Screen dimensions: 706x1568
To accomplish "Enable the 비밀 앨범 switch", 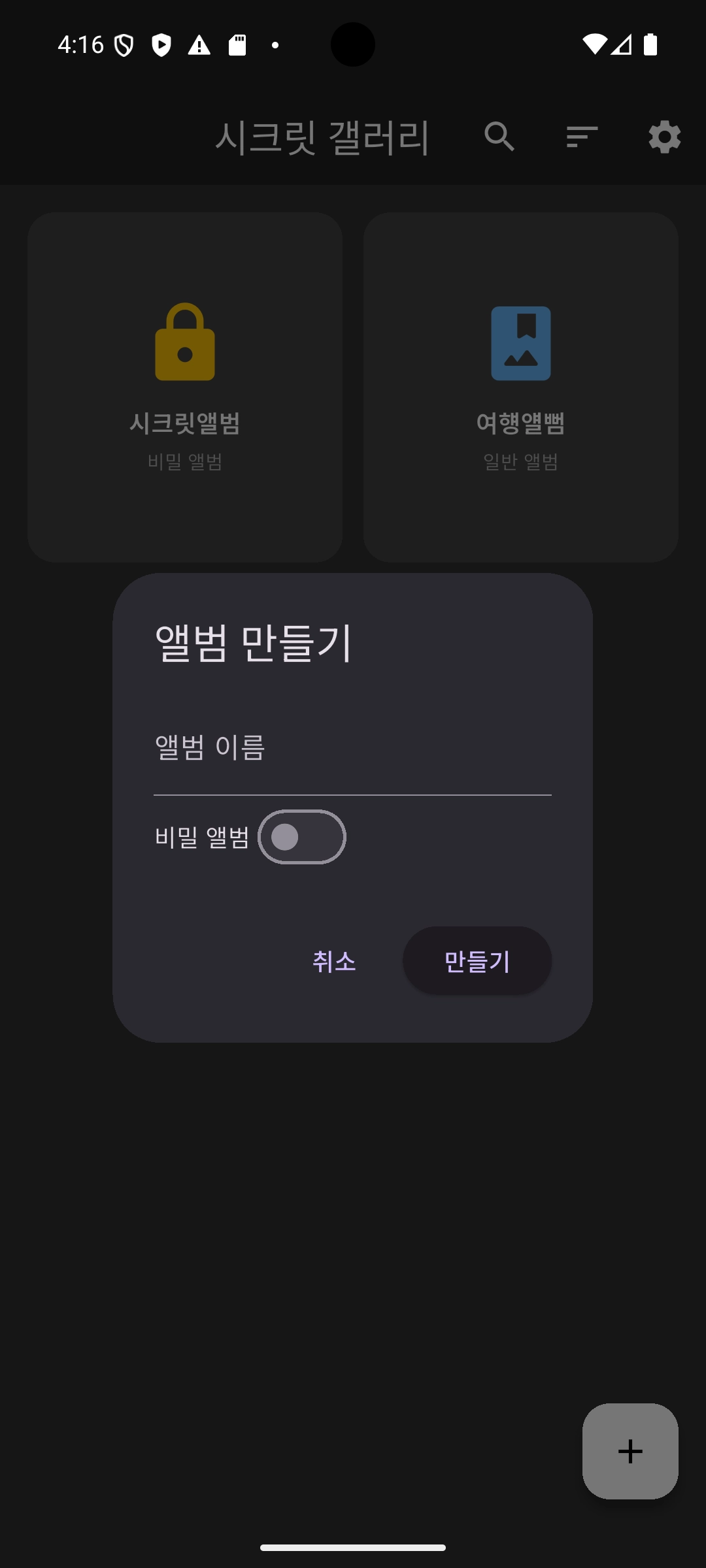I will pos(302,837).
